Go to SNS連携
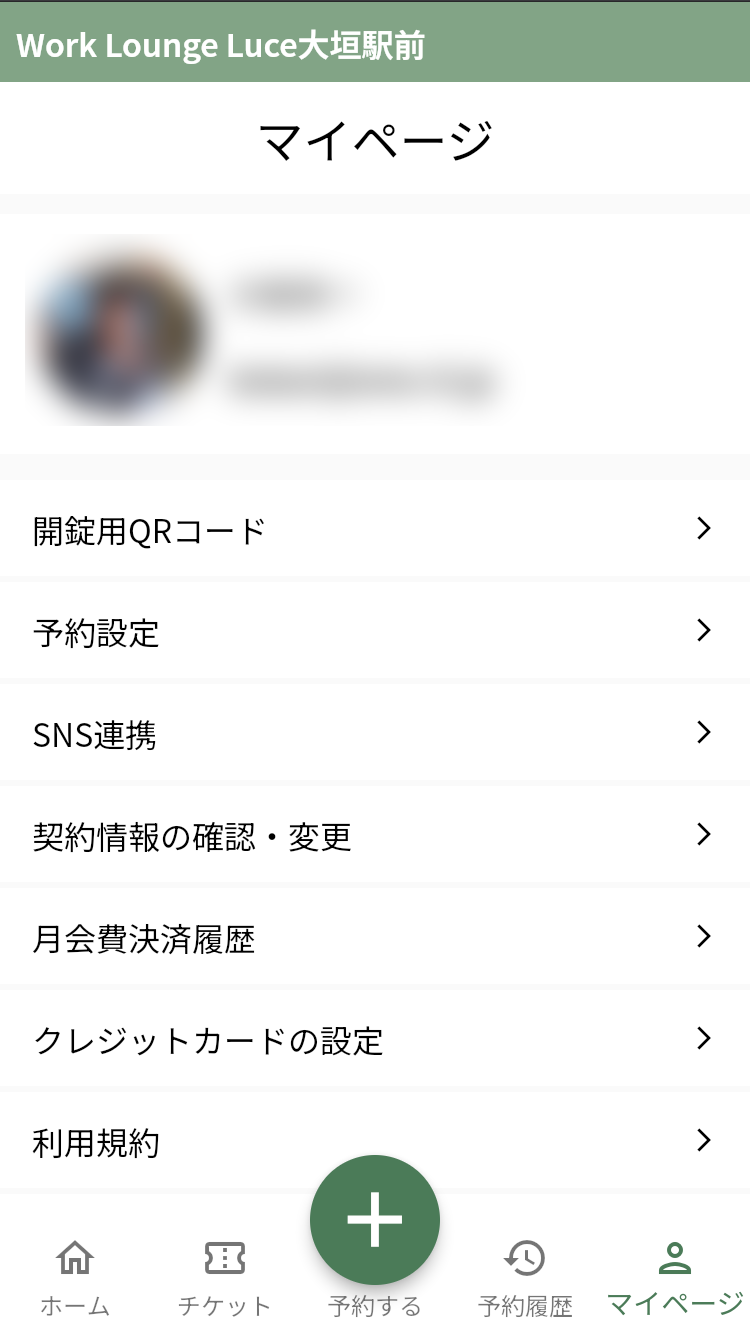 [x=375, y=734]
